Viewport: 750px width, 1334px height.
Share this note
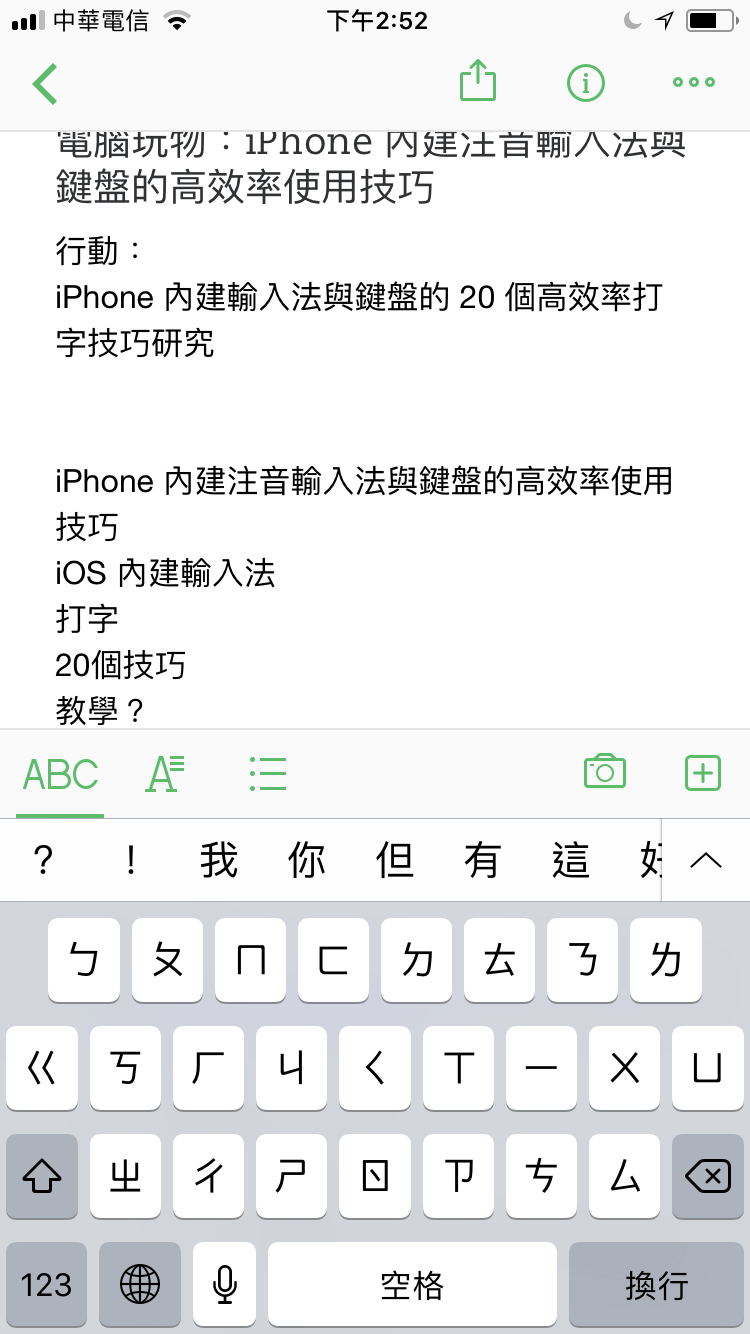tap(478, 81)
